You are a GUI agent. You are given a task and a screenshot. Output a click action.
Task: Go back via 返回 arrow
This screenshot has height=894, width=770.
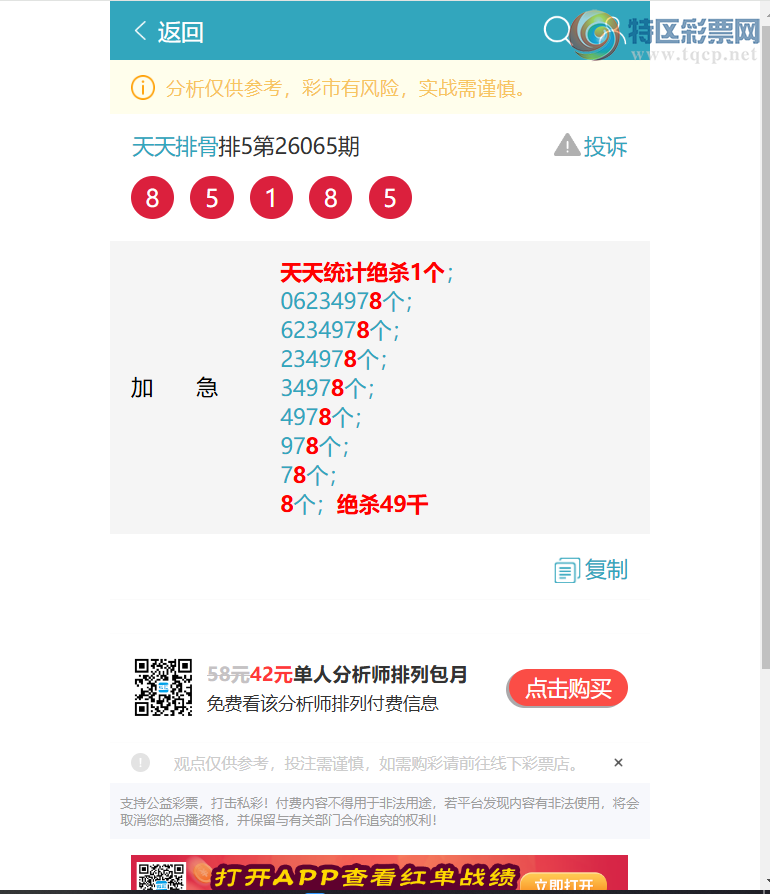pyautogui.click(x=168, y=32)
